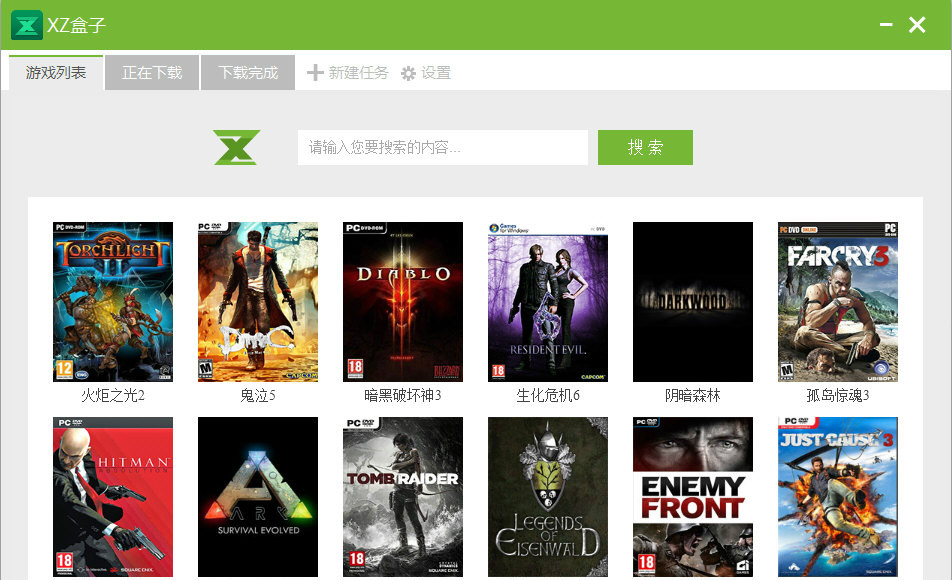Image resolution: width=952 pixels, height=580 pixels.
Task: Select the Hitman game cover
Action: pyautogui.click(x=113, y=497)
